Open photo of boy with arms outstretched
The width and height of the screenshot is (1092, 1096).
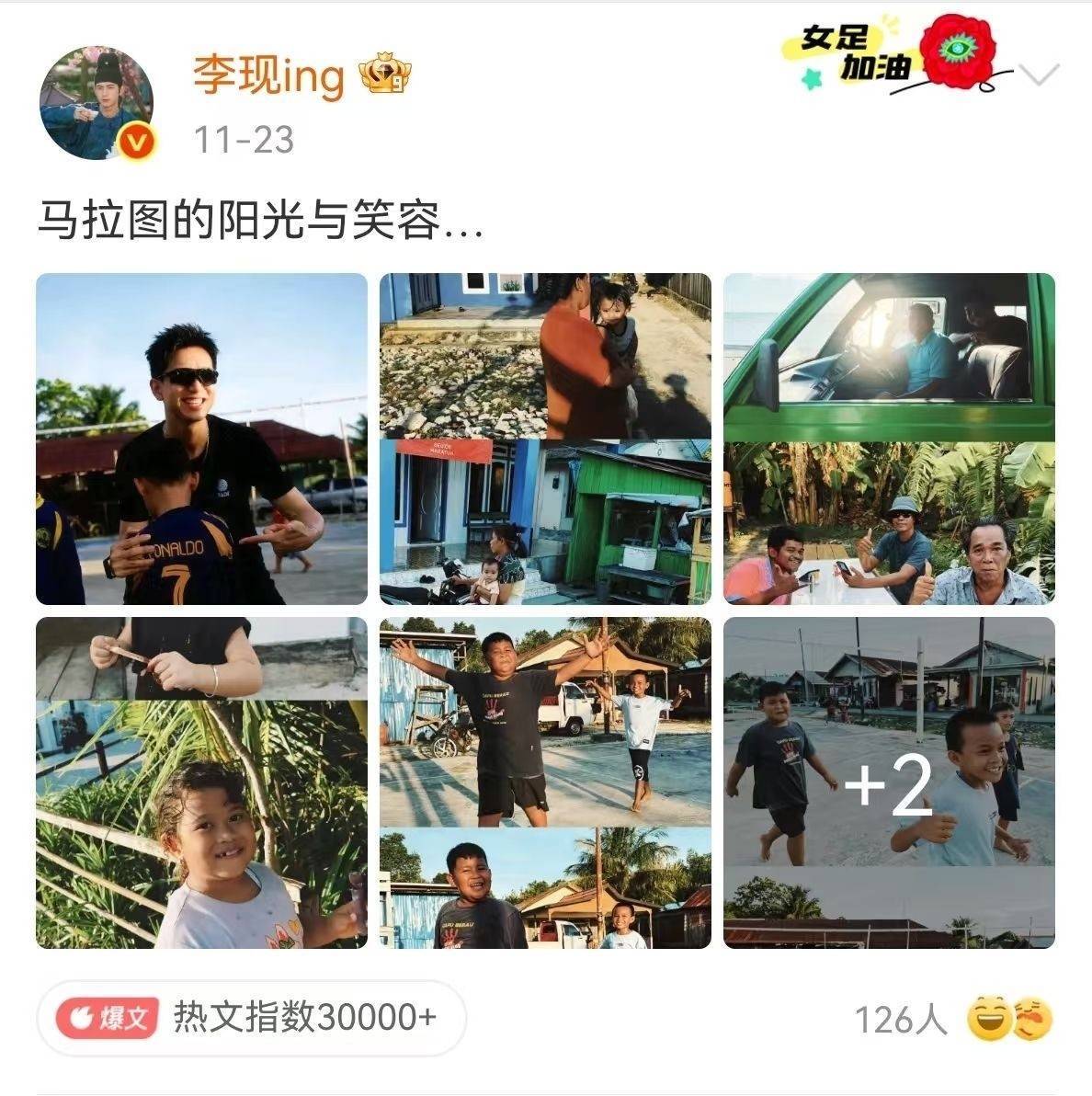(545, 782)
